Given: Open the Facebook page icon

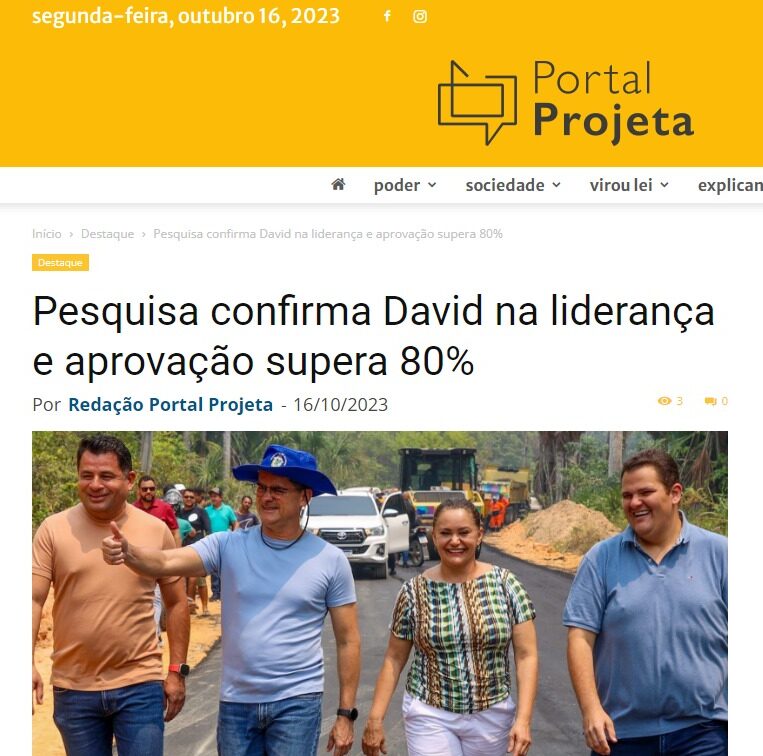Looking at the screenshot, I should click(387, 16).
